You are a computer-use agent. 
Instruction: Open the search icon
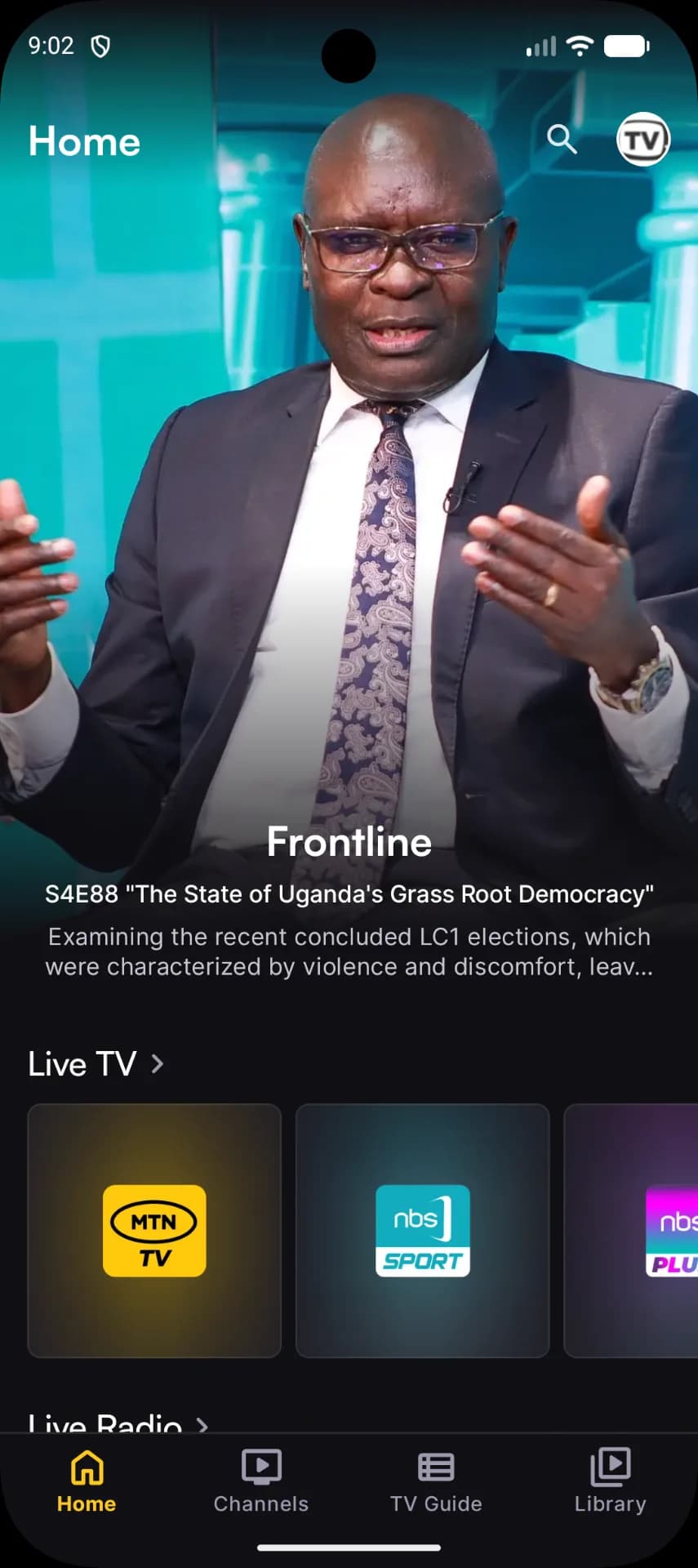point(562,140)
